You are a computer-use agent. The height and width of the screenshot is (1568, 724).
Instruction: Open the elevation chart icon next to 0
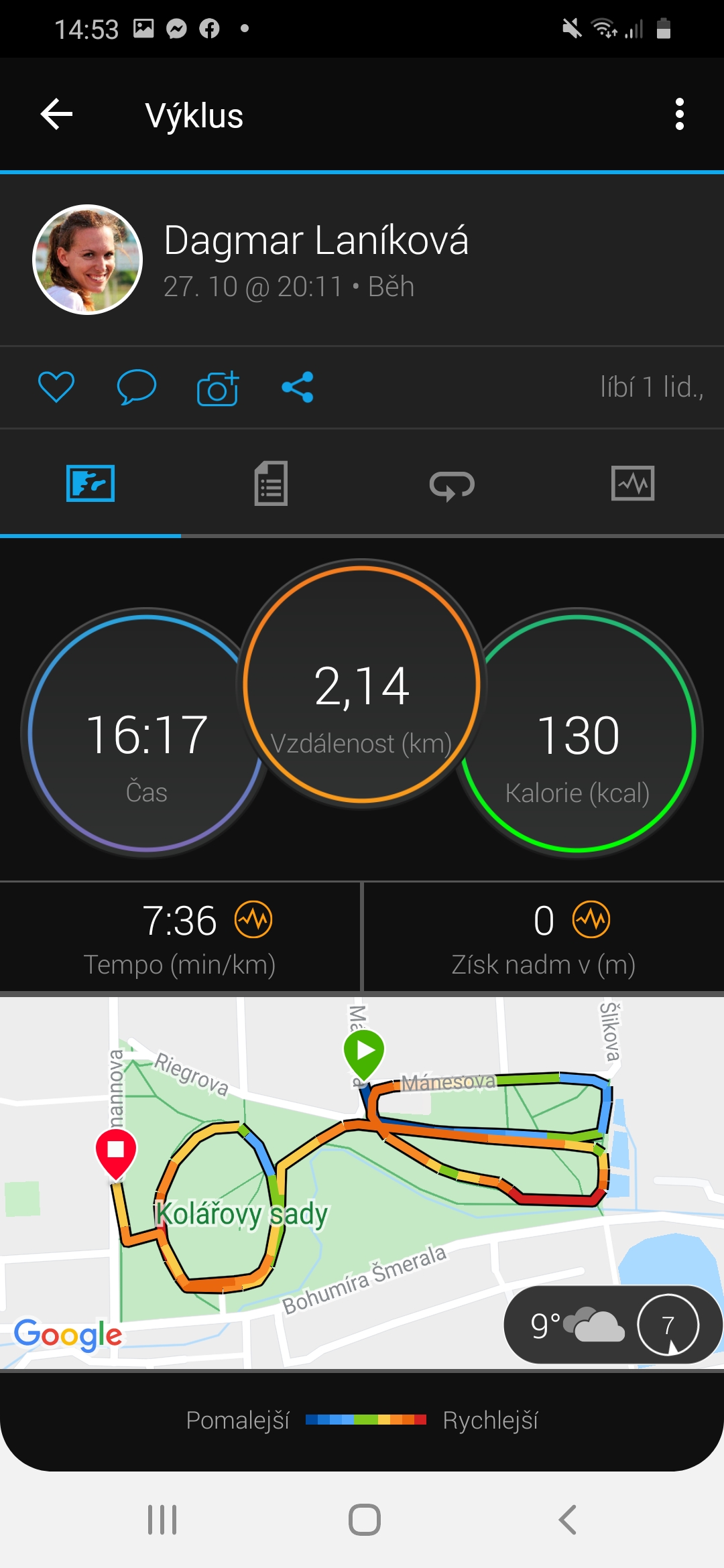[591, 920]
